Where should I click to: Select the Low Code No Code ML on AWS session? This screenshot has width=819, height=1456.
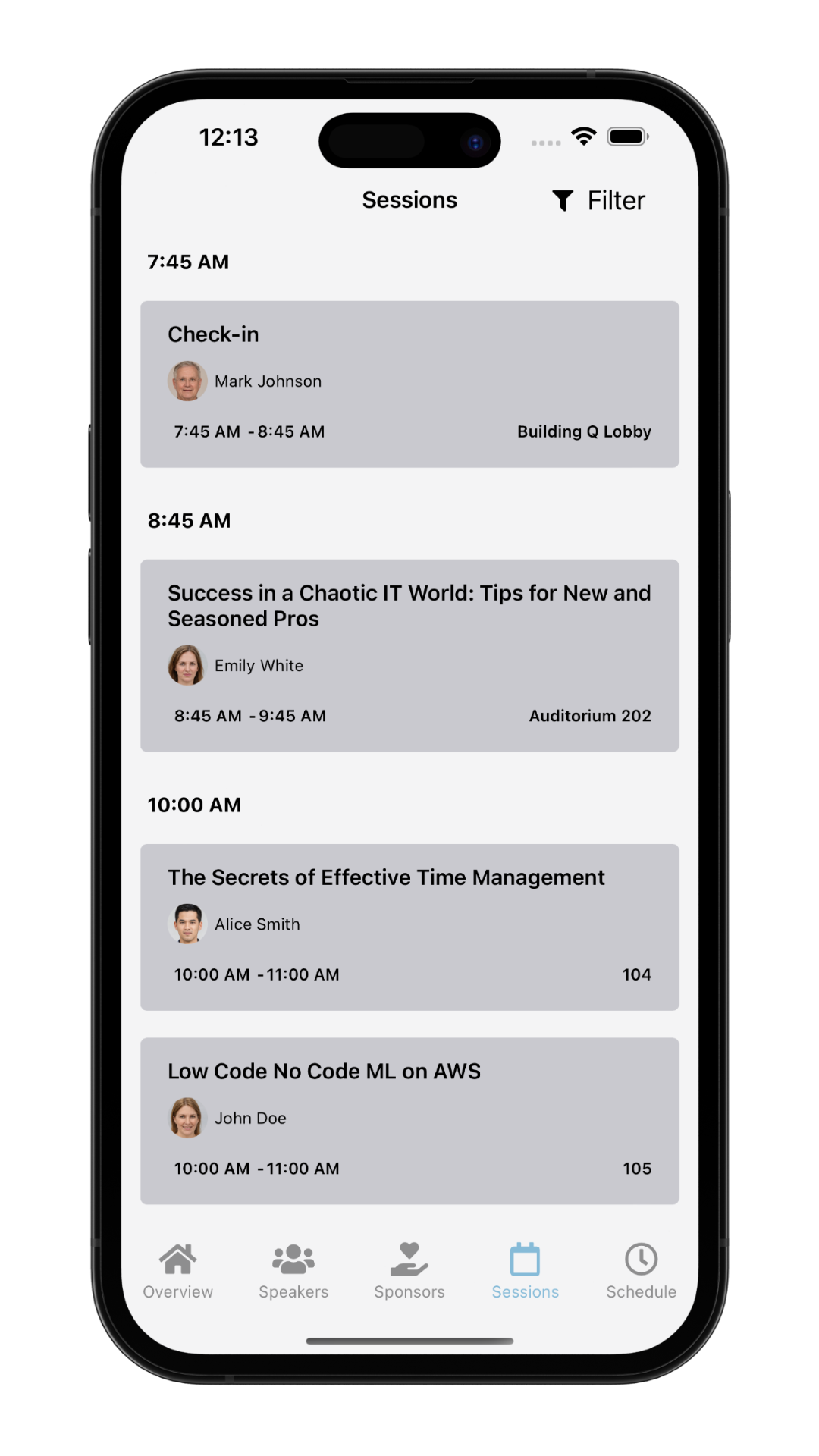tap(409, 1121)
